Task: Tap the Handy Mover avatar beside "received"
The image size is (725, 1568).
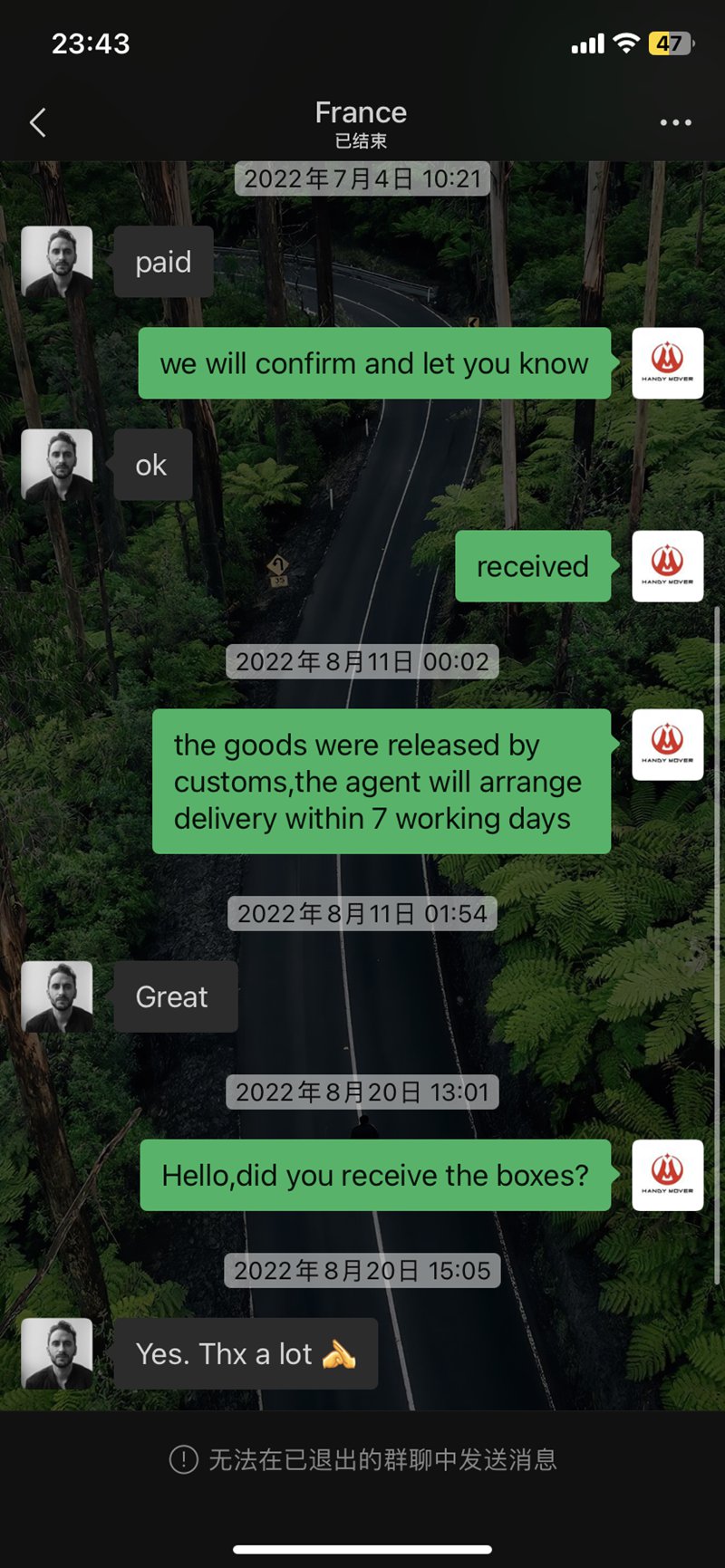Action: [667, 566]
